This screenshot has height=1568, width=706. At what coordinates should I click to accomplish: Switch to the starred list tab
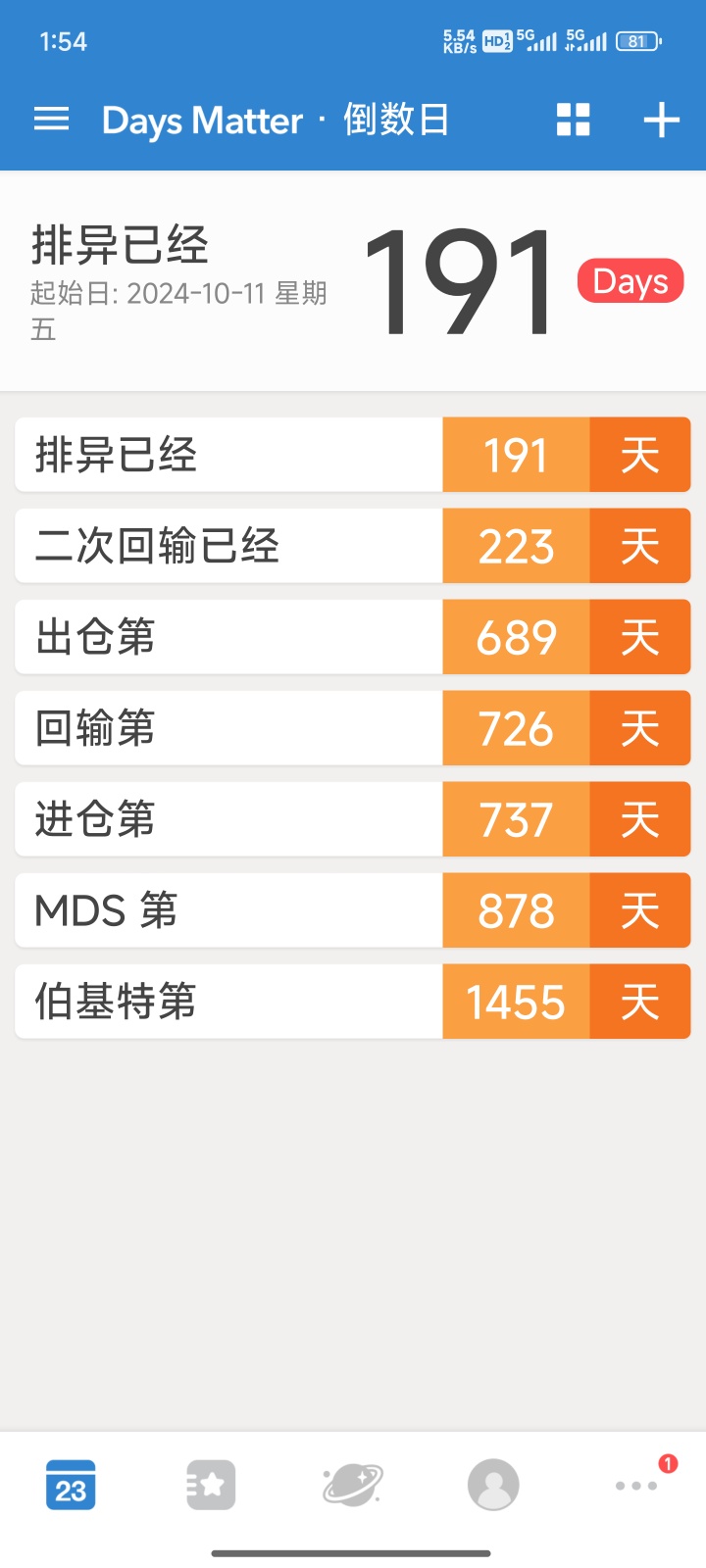coord(211,1485)
